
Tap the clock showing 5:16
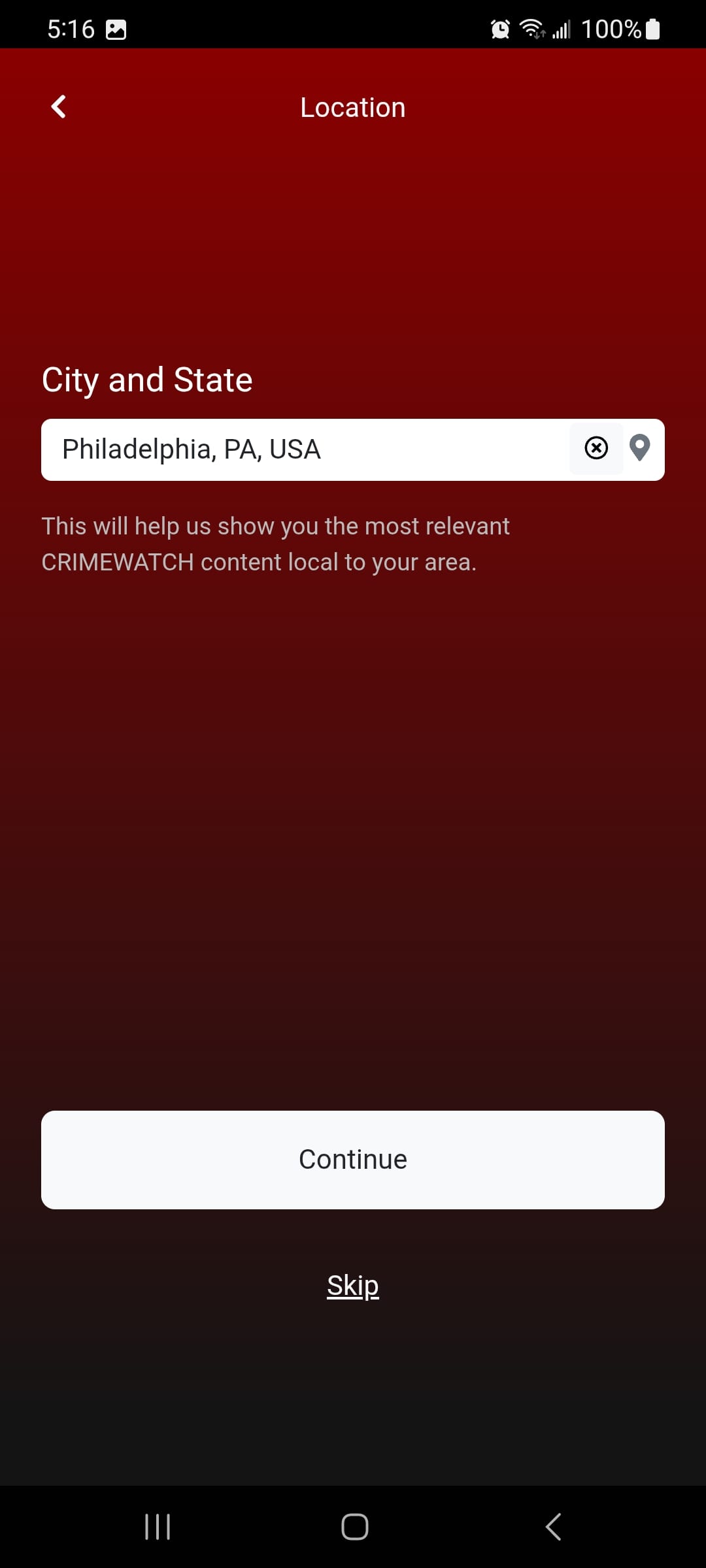pos(72,27)
